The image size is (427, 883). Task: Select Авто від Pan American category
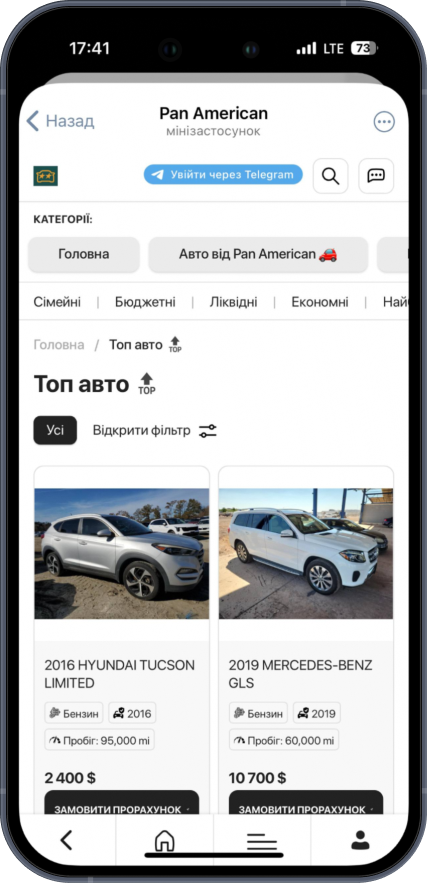(258, 254)
